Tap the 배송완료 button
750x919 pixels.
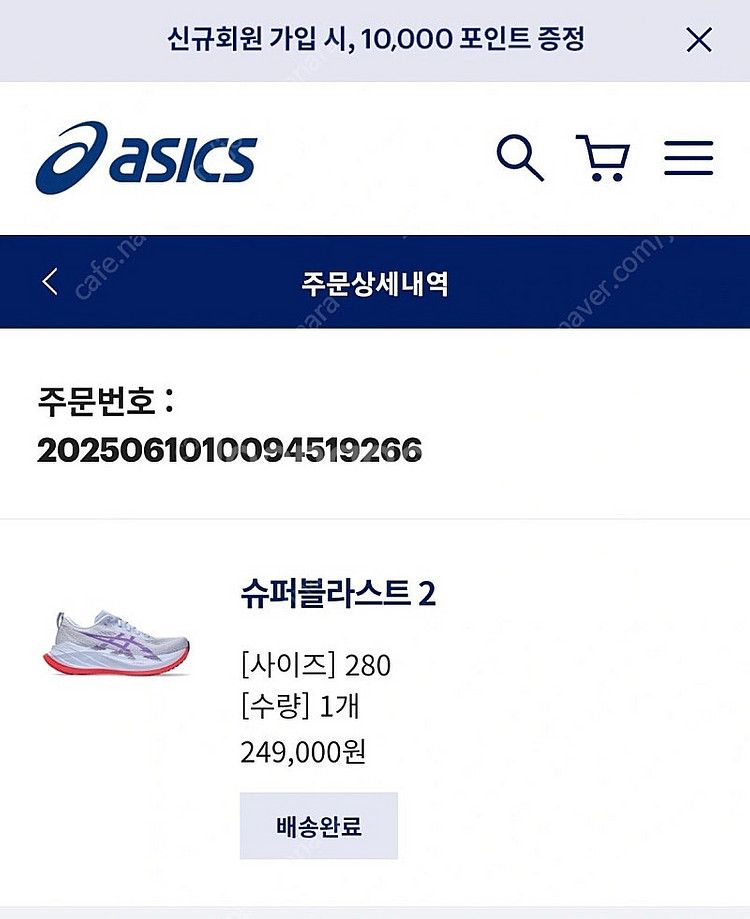coord(318,826)
